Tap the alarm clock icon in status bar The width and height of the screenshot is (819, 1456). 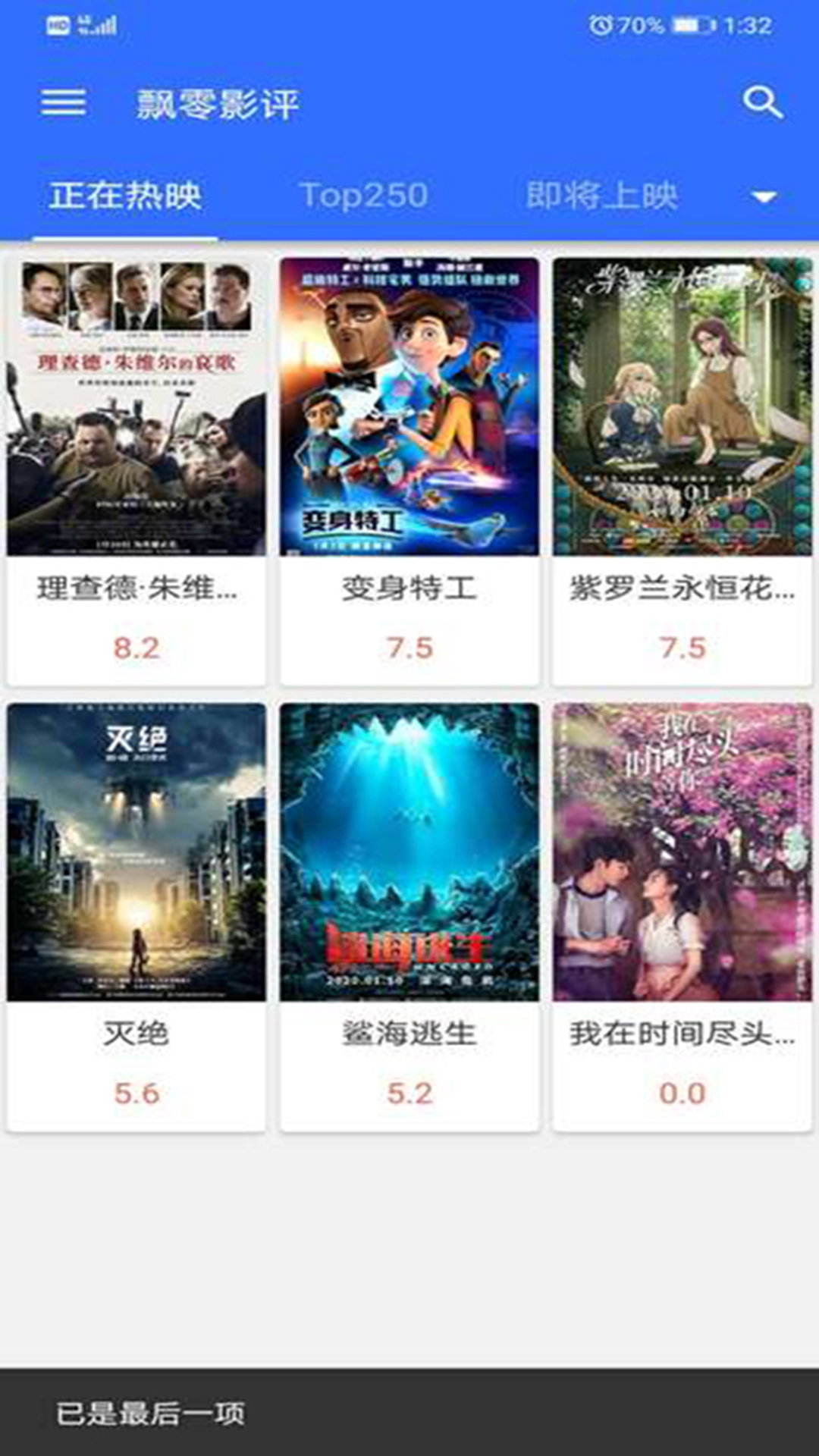pos(600,24)
